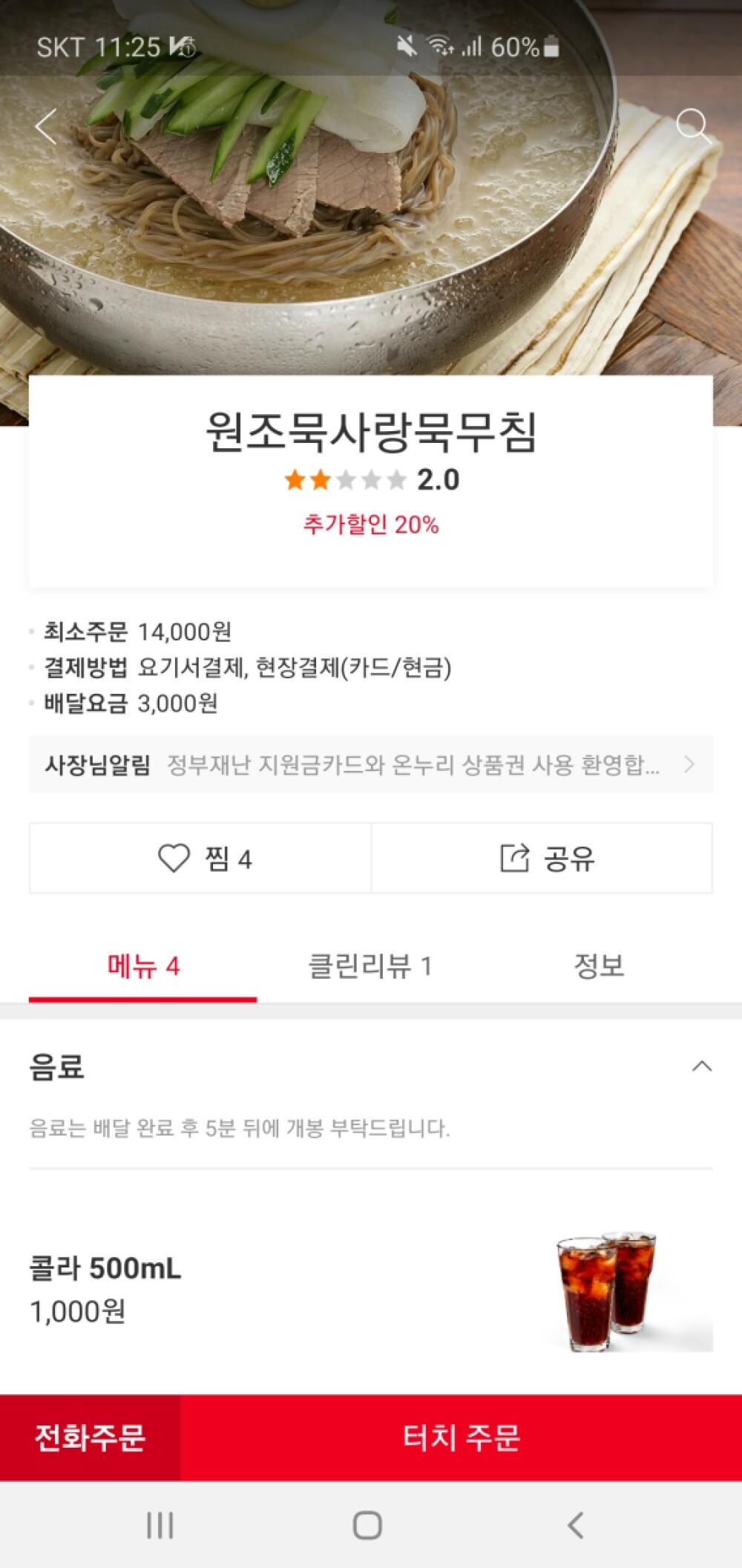The width and height of the screenshot is (742, 1568).
Task: Open recent apps from navigation bar
Action: [160, 1526]
